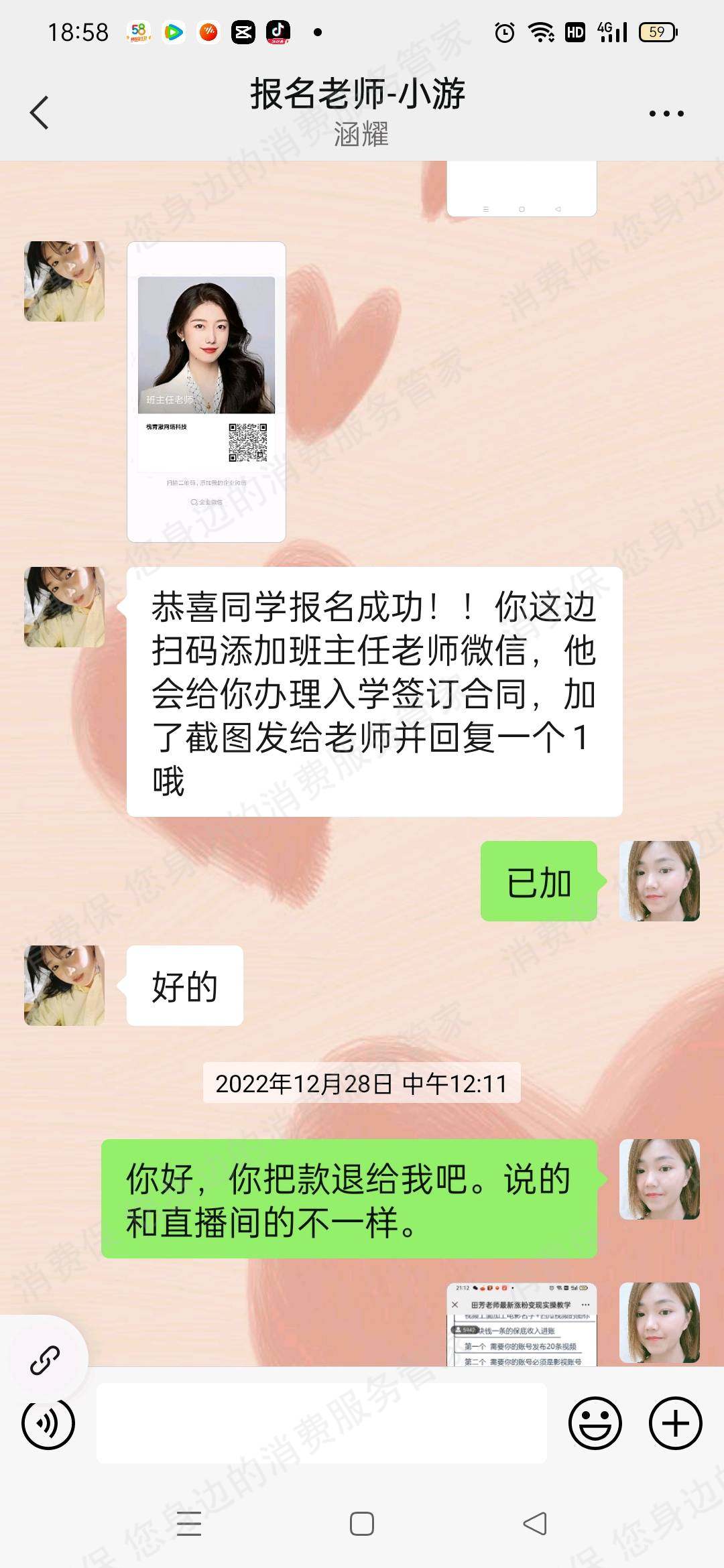The image size is (724, 1568).
Task: Open the emoji picker
Action: click(595, 1423)
